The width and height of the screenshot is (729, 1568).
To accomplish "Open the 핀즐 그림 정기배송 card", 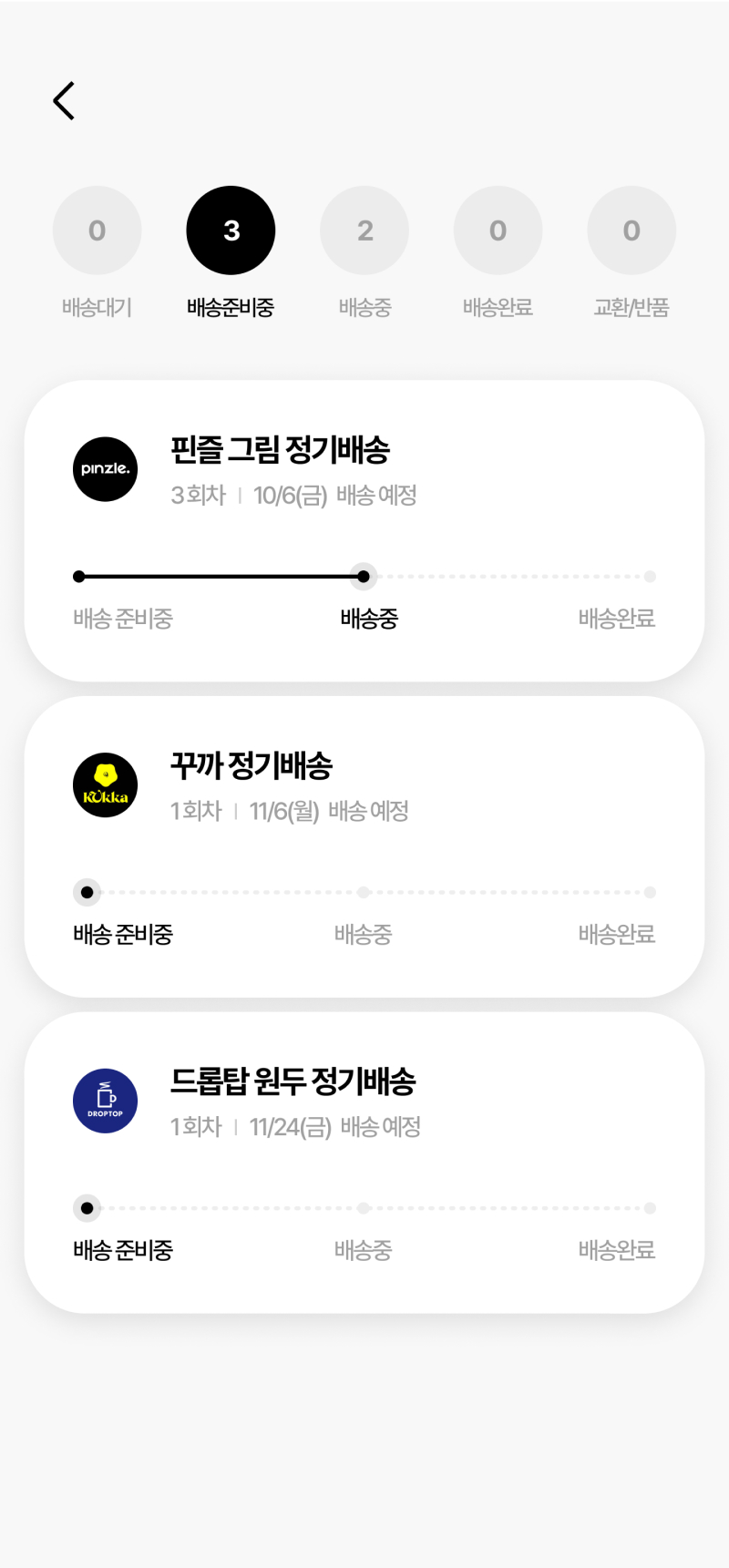I will point(364,530).
